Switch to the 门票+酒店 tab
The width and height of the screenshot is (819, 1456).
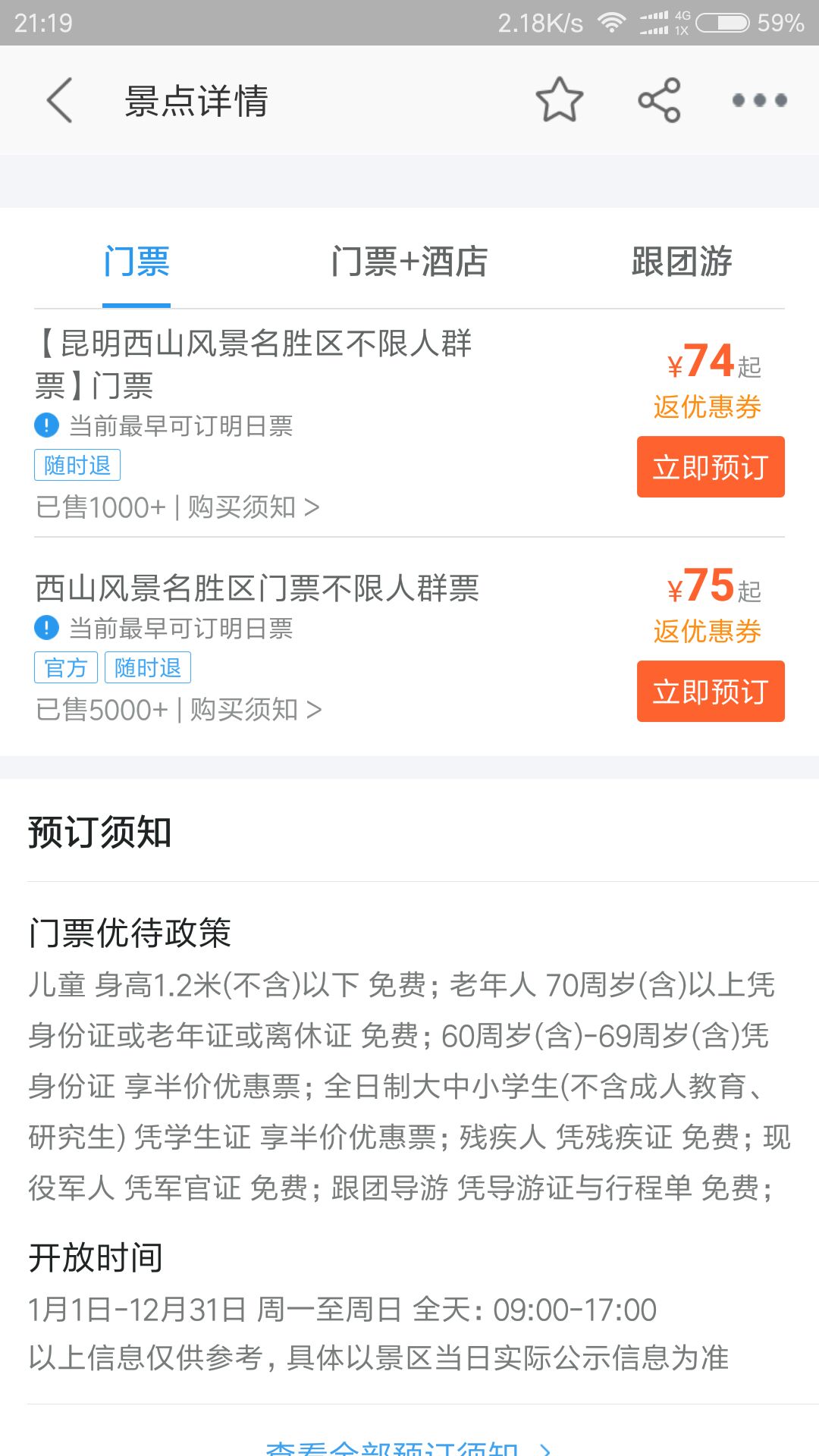(x=409, y=262)
